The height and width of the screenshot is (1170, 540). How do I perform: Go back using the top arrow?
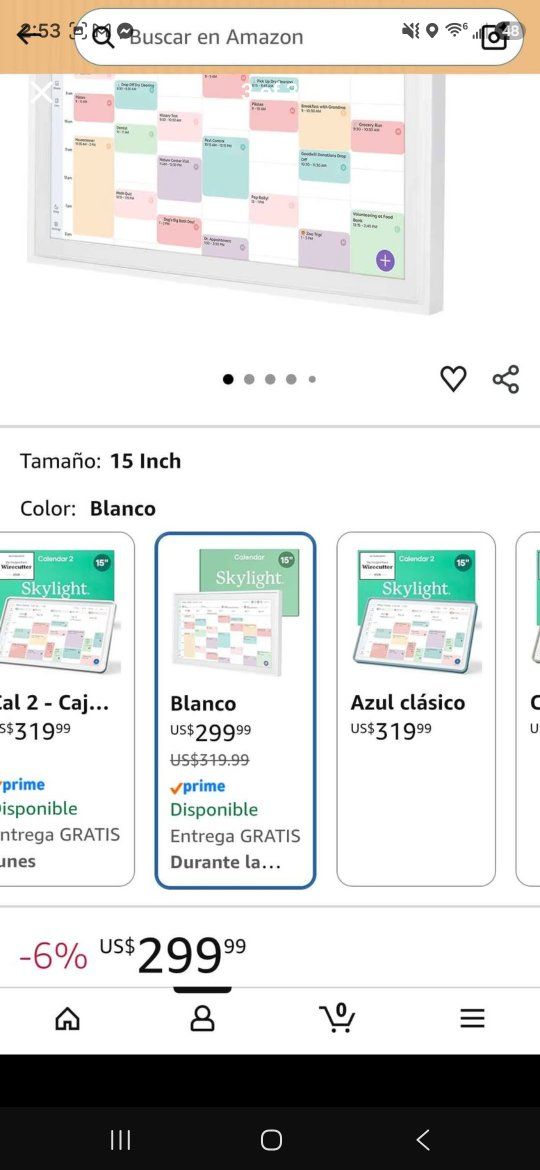[31, 34]
